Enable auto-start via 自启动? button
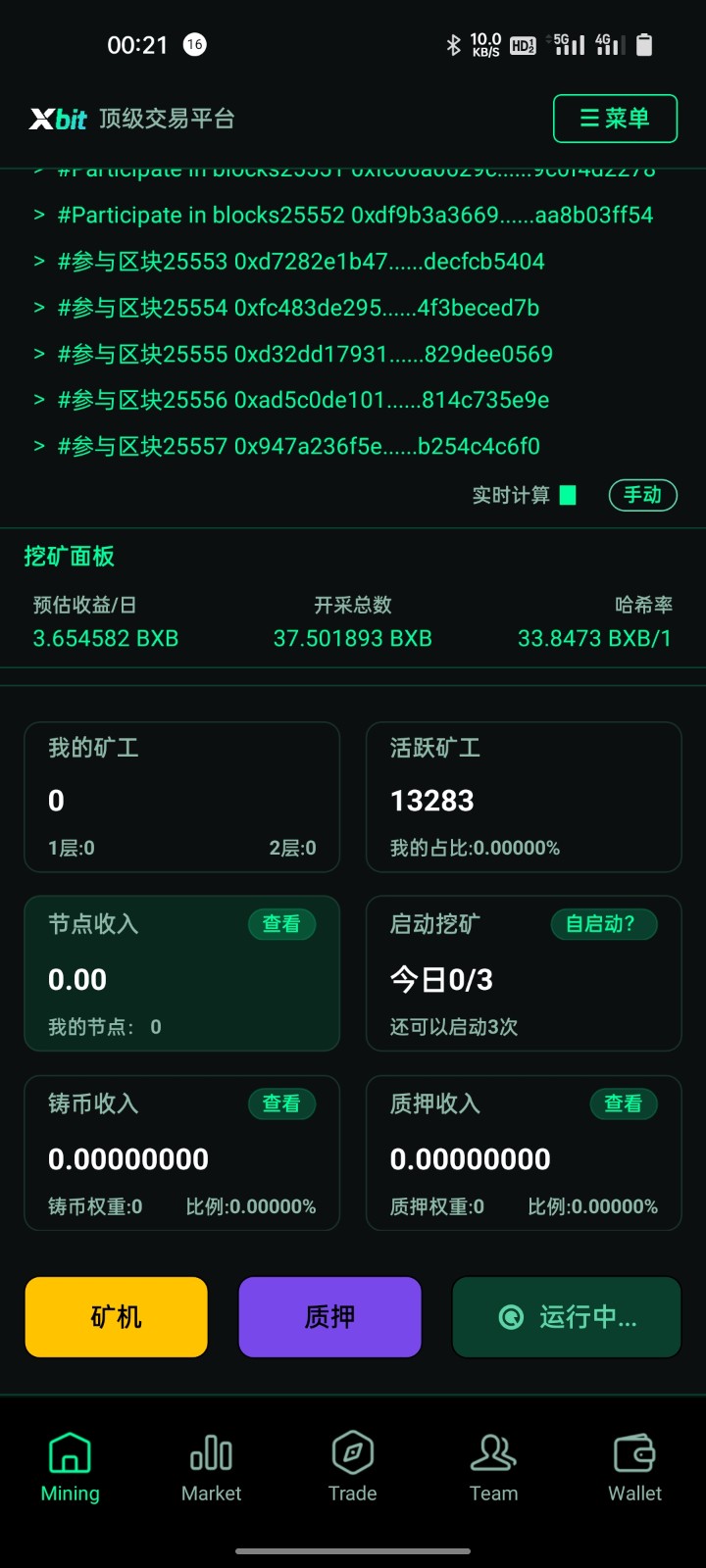This screenshot has width=706, height=1568. (x=604, y=924)
